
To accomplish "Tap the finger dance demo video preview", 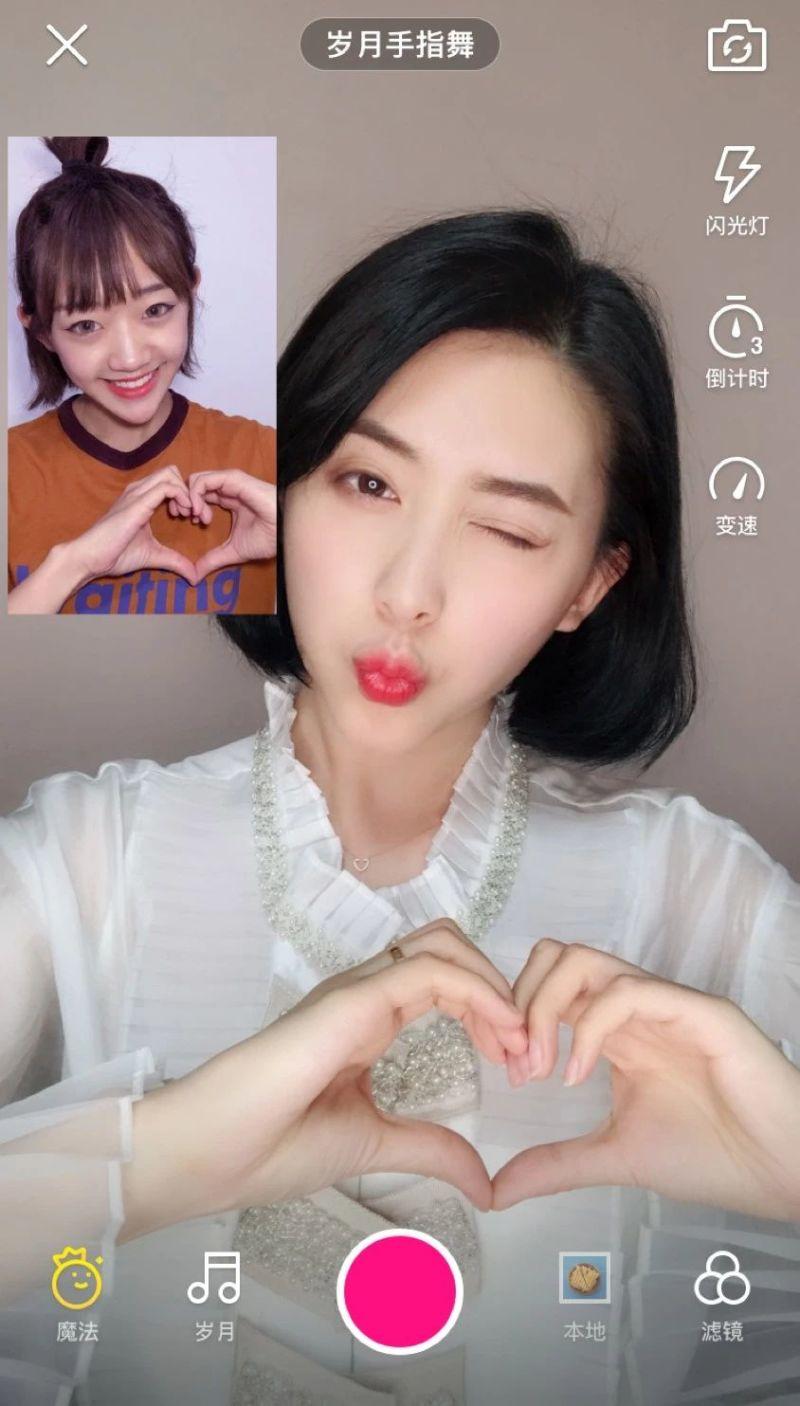I will pyautogui.click(x=142, y=375).
